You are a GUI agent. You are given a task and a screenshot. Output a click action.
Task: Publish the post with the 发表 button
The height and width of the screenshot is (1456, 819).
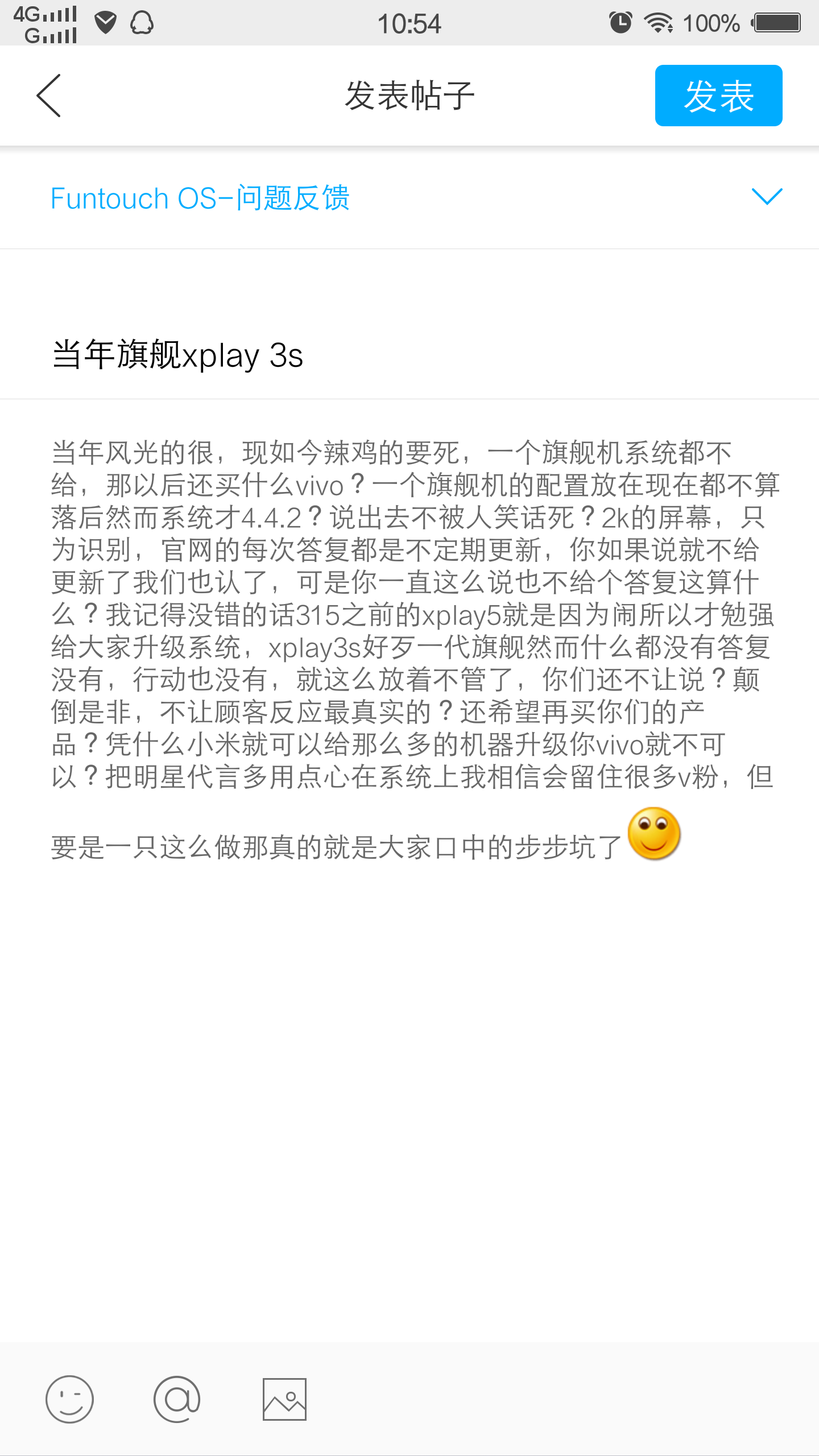[718, 96]
